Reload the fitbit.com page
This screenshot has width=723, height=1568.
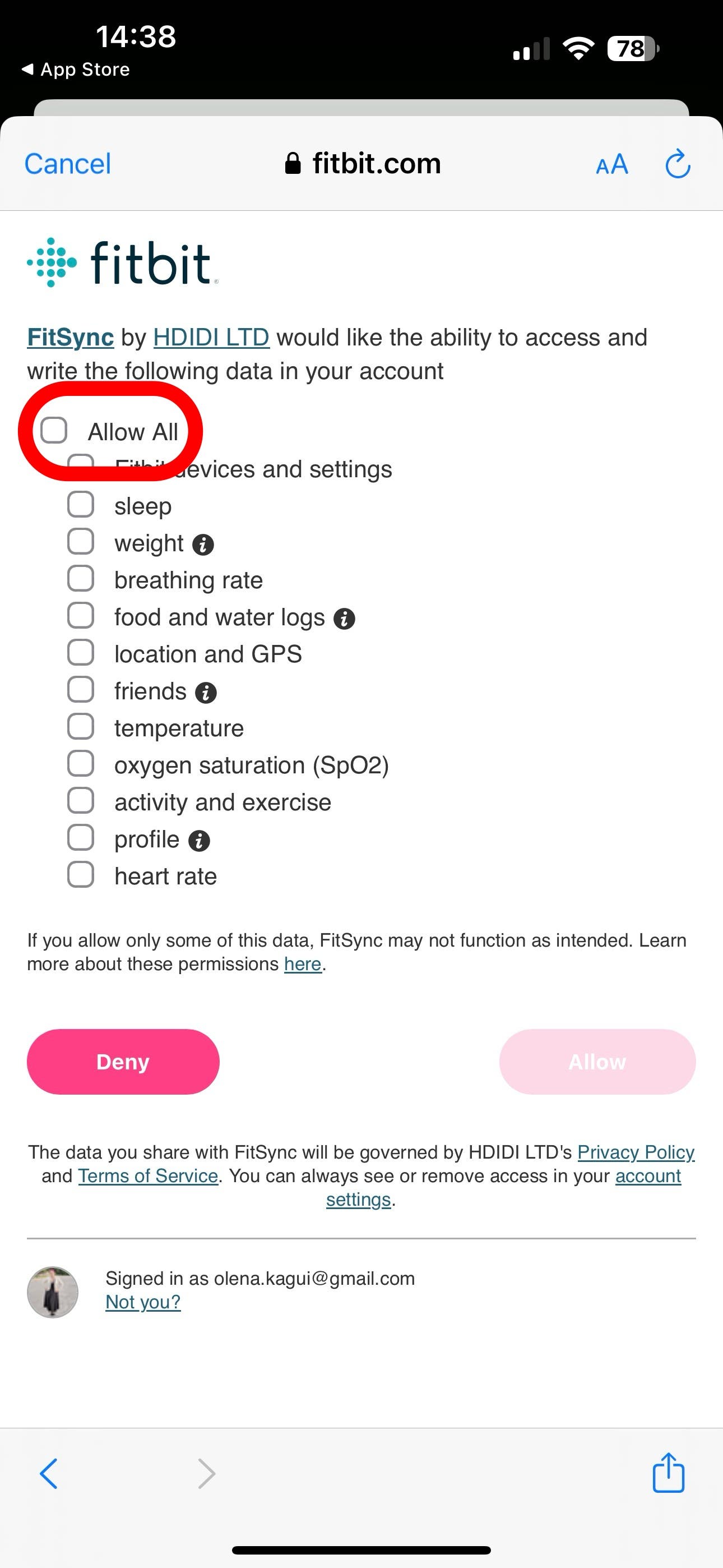pyautogui.click(x=678, y=164)
